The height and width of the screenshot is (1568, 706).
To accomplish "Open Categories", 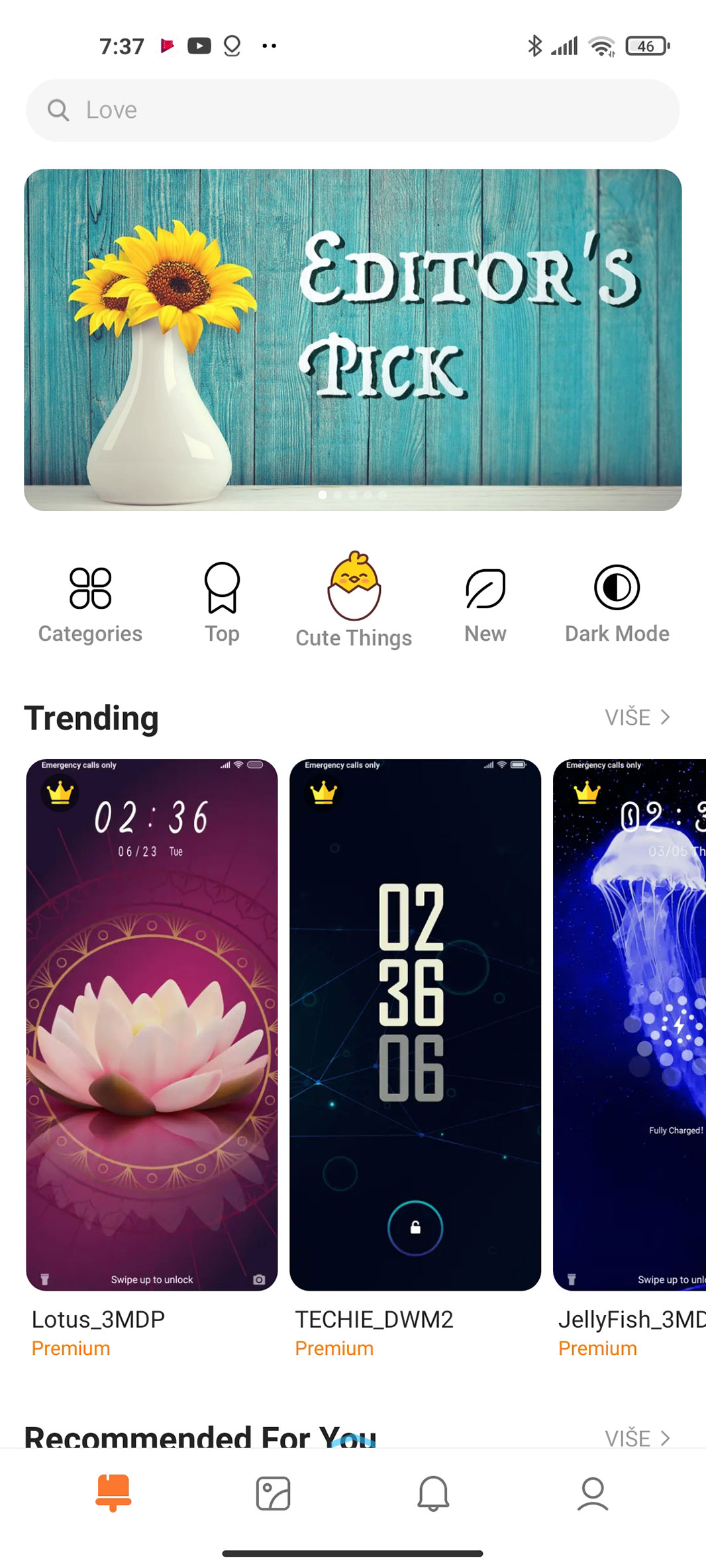I will coord(90,604).
